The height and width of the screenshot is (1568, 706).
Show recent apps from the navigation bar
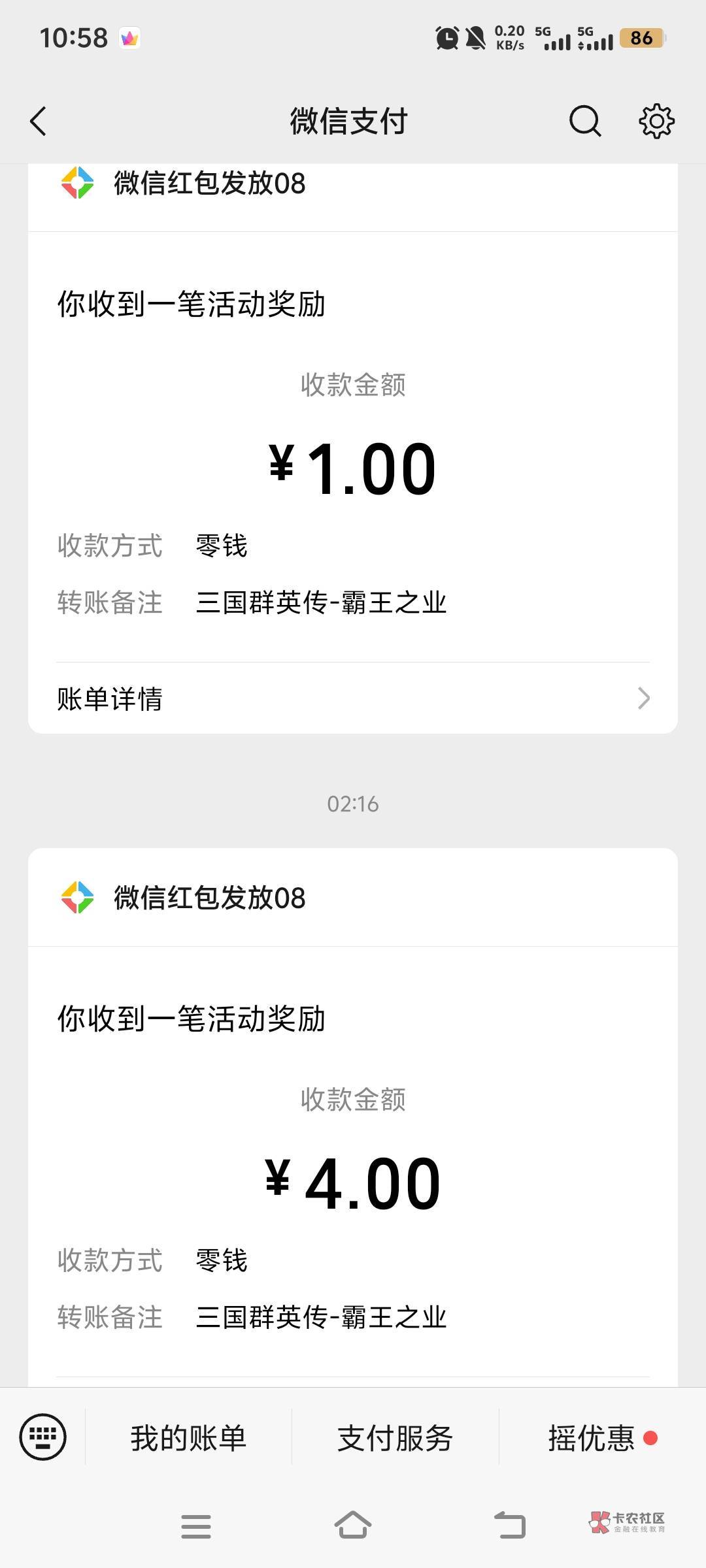point(196,1526)
